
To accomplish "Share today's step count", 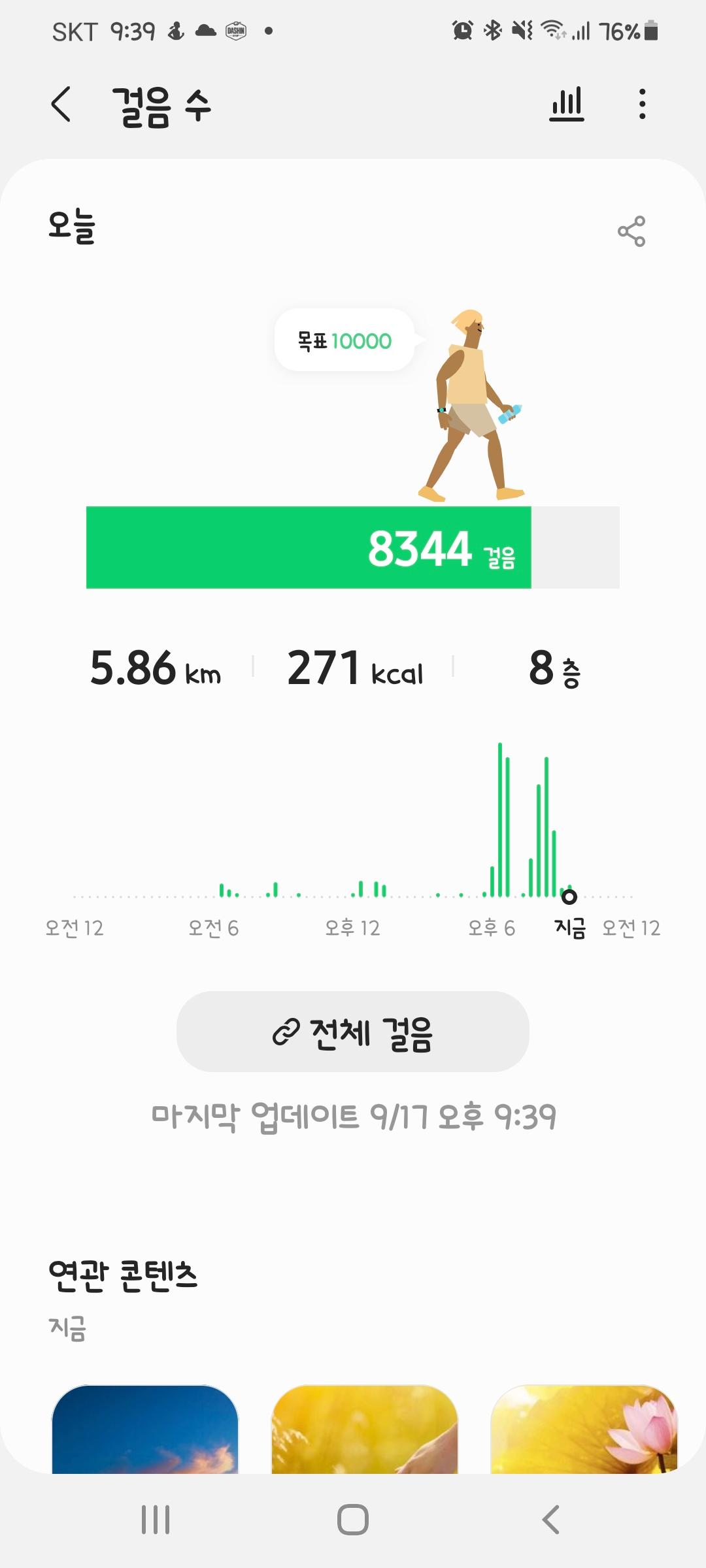I will 631,231.
